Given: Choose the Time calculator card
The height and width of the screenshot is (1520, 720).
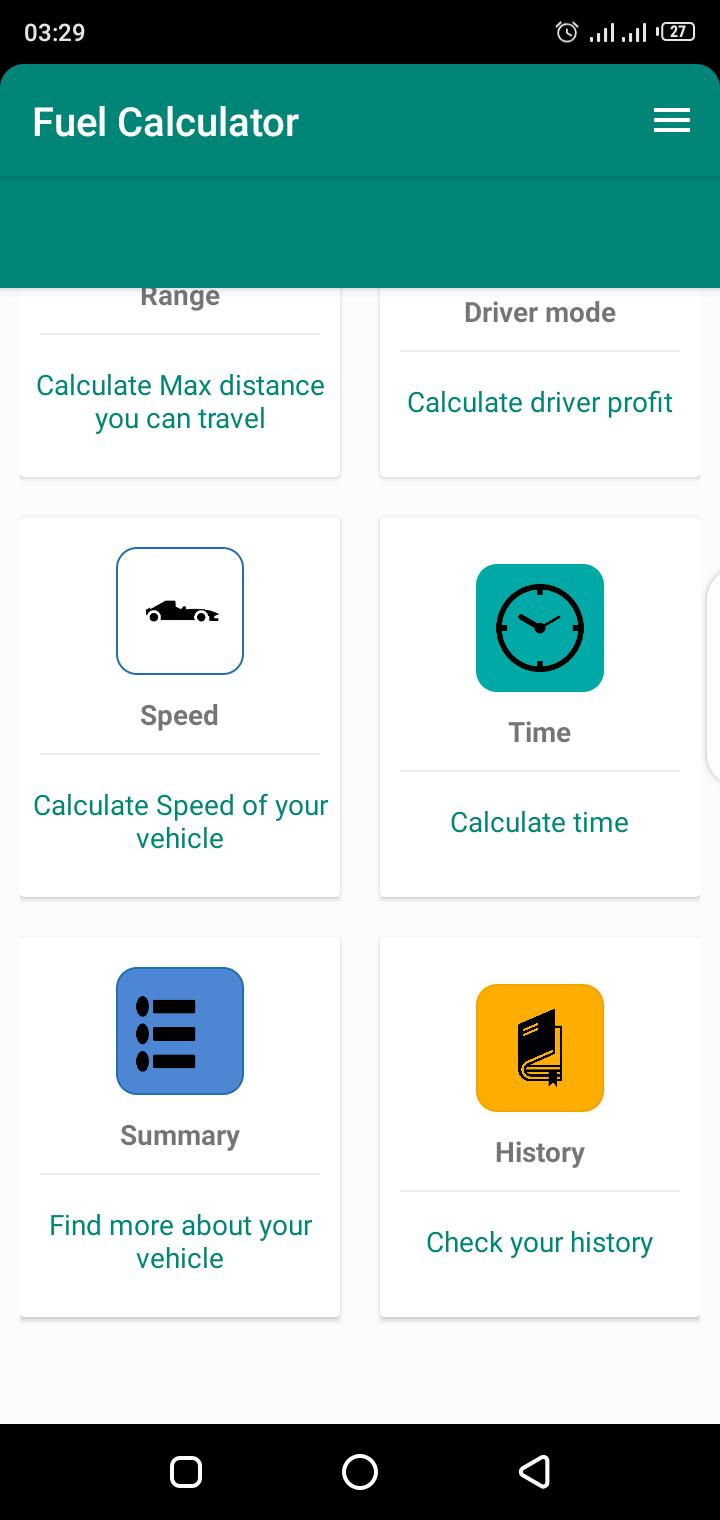Looking at the screenshot, I should pyautogui.click(x=540, y=707).
